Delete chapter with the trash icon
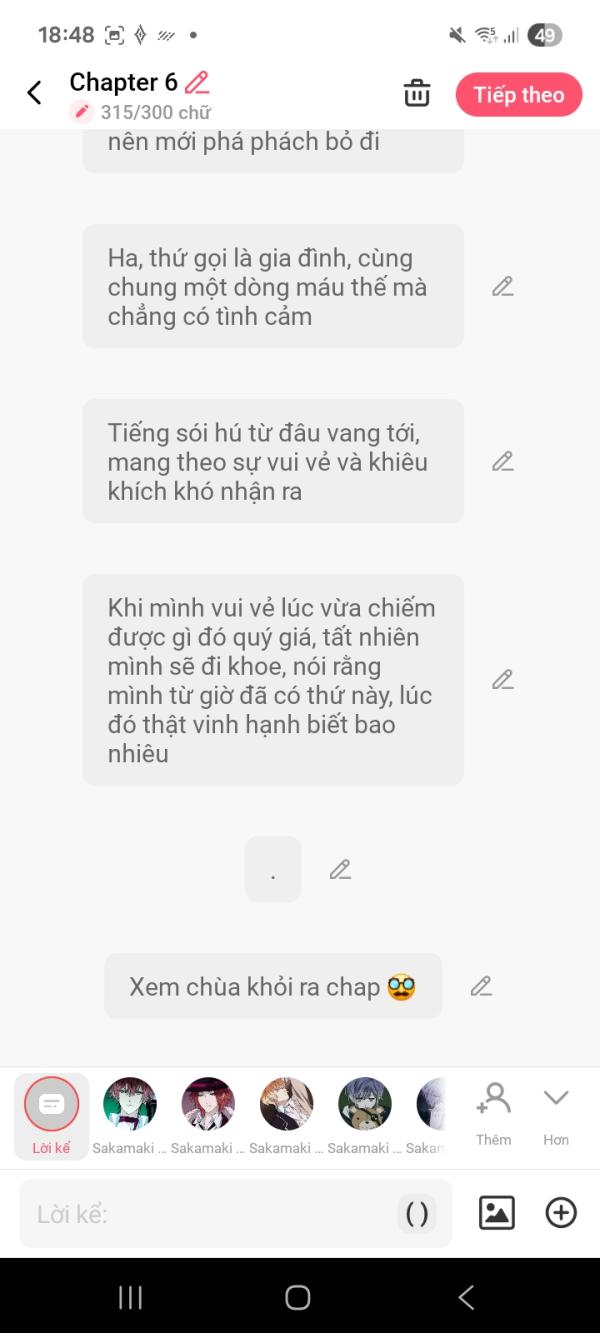Viewport: 600px width, 1333px height. point(417,93)
